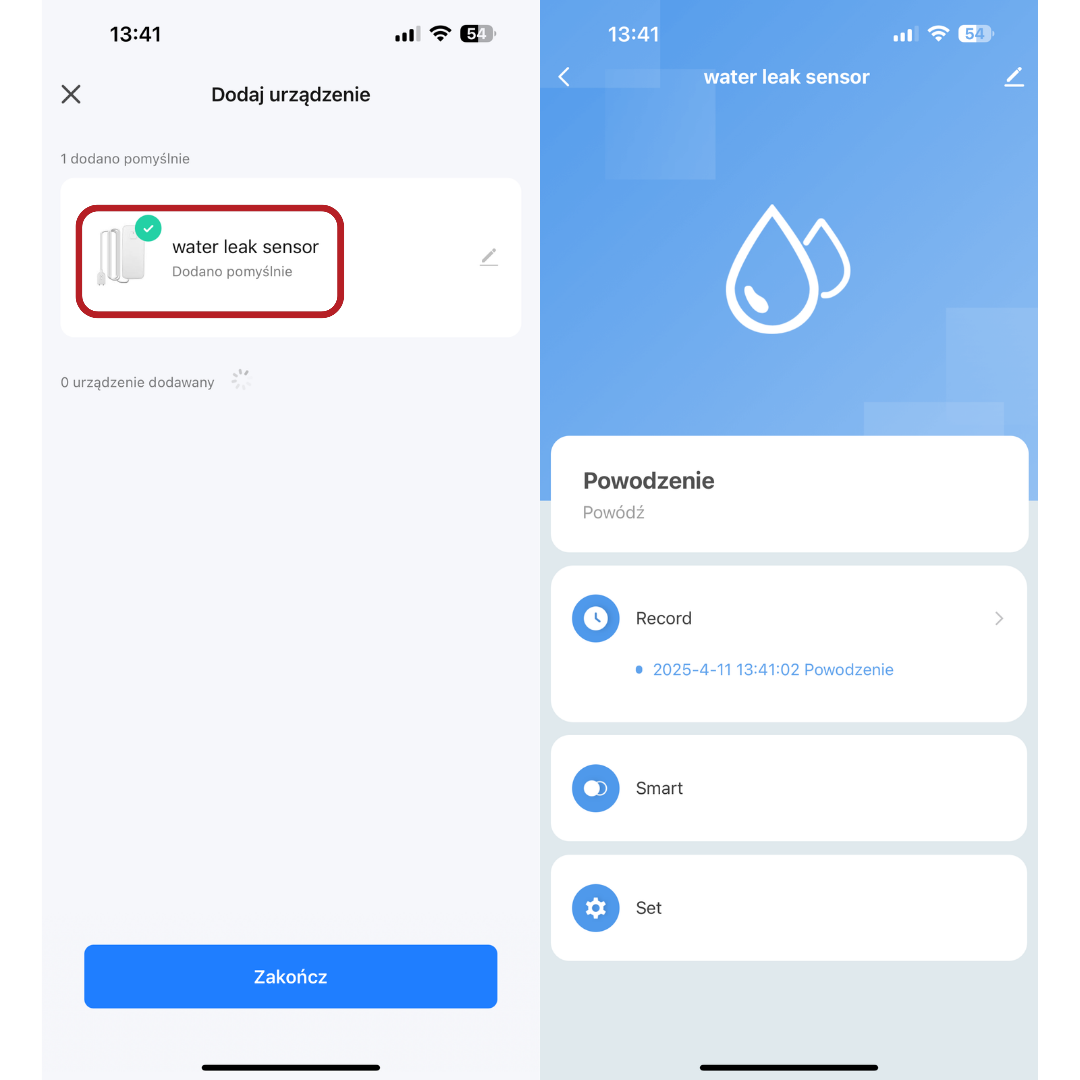
Task: Go back from water leak sensor page
Action: point(564,77)
